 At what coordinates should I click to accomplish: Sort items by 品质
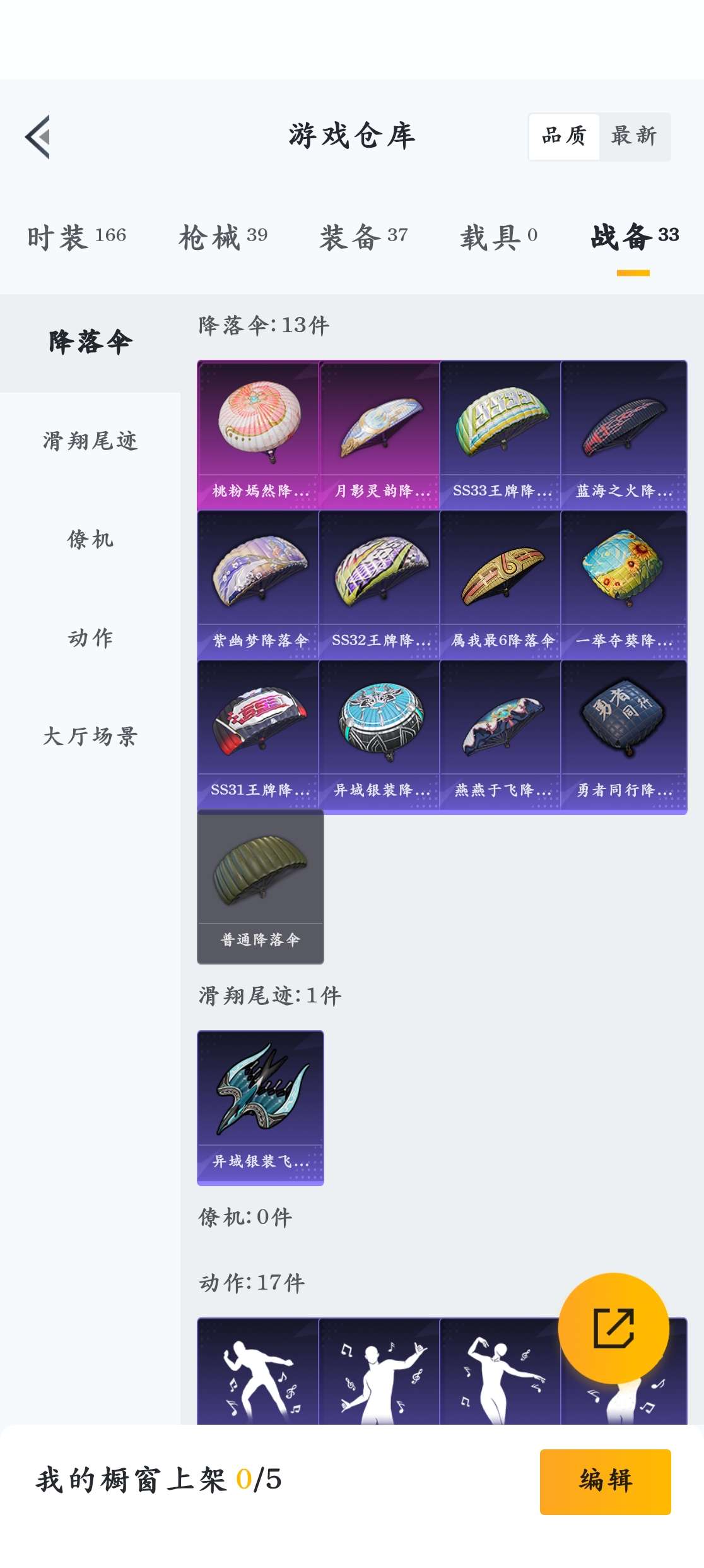(x=564, y=136)
